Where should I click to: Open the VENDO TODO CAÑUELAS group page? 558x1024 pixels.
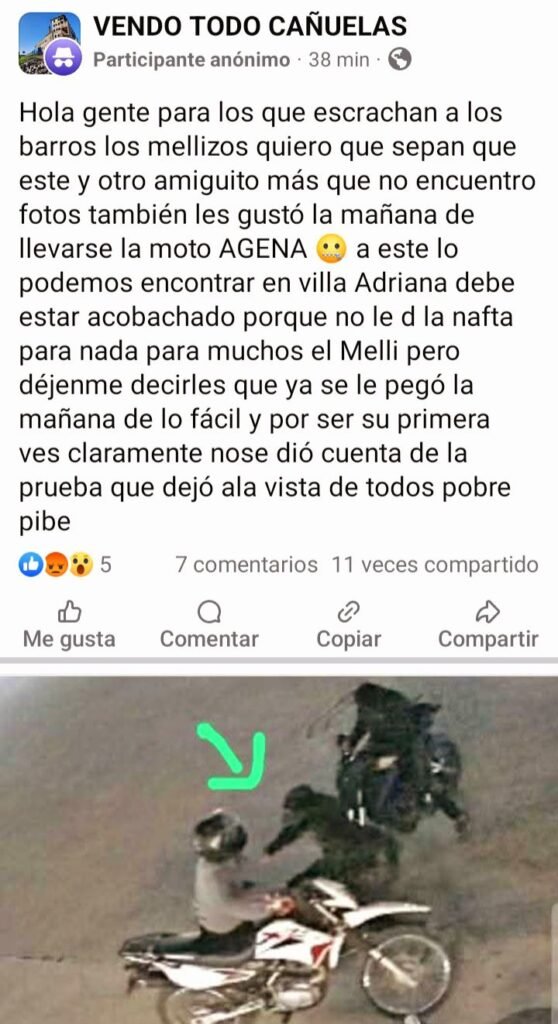pyautogui.click(x=250, y=25)
